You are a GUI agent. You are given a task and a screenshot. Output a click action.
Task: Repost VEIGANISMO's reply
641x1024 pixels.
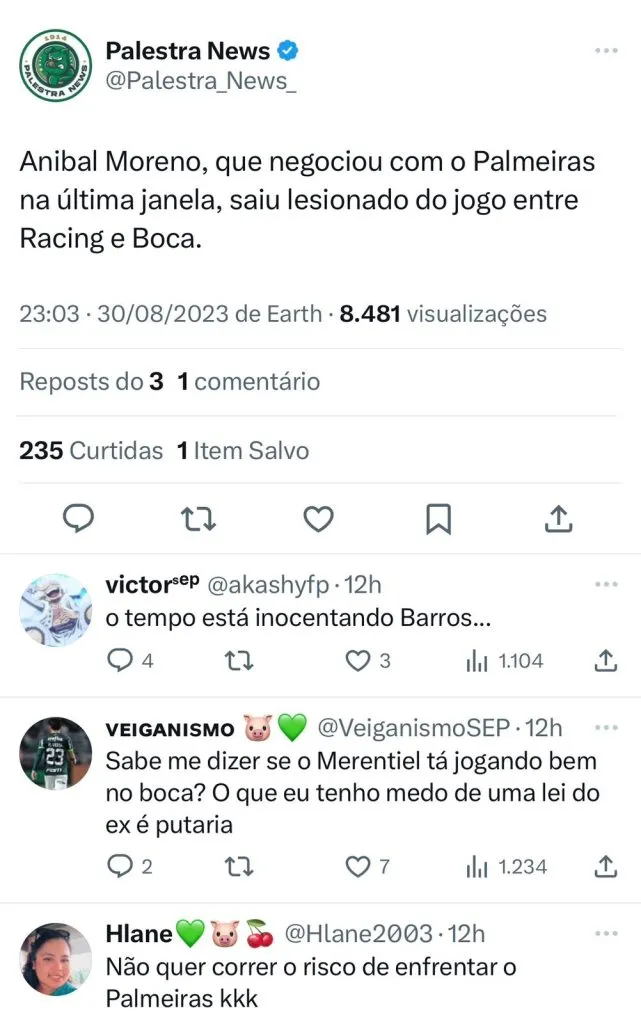tap(238, 866)
